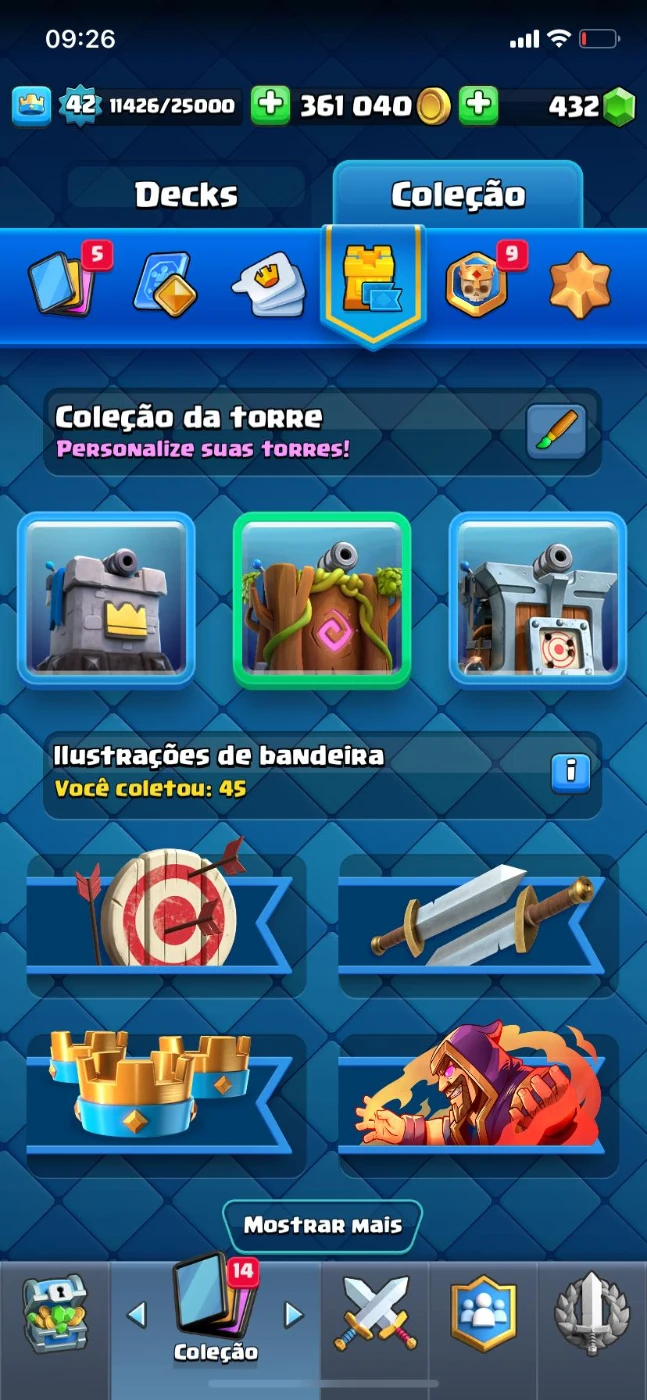
Task: Open info about Ilustrações de bandeira
Action: click(x=571, y=770)
